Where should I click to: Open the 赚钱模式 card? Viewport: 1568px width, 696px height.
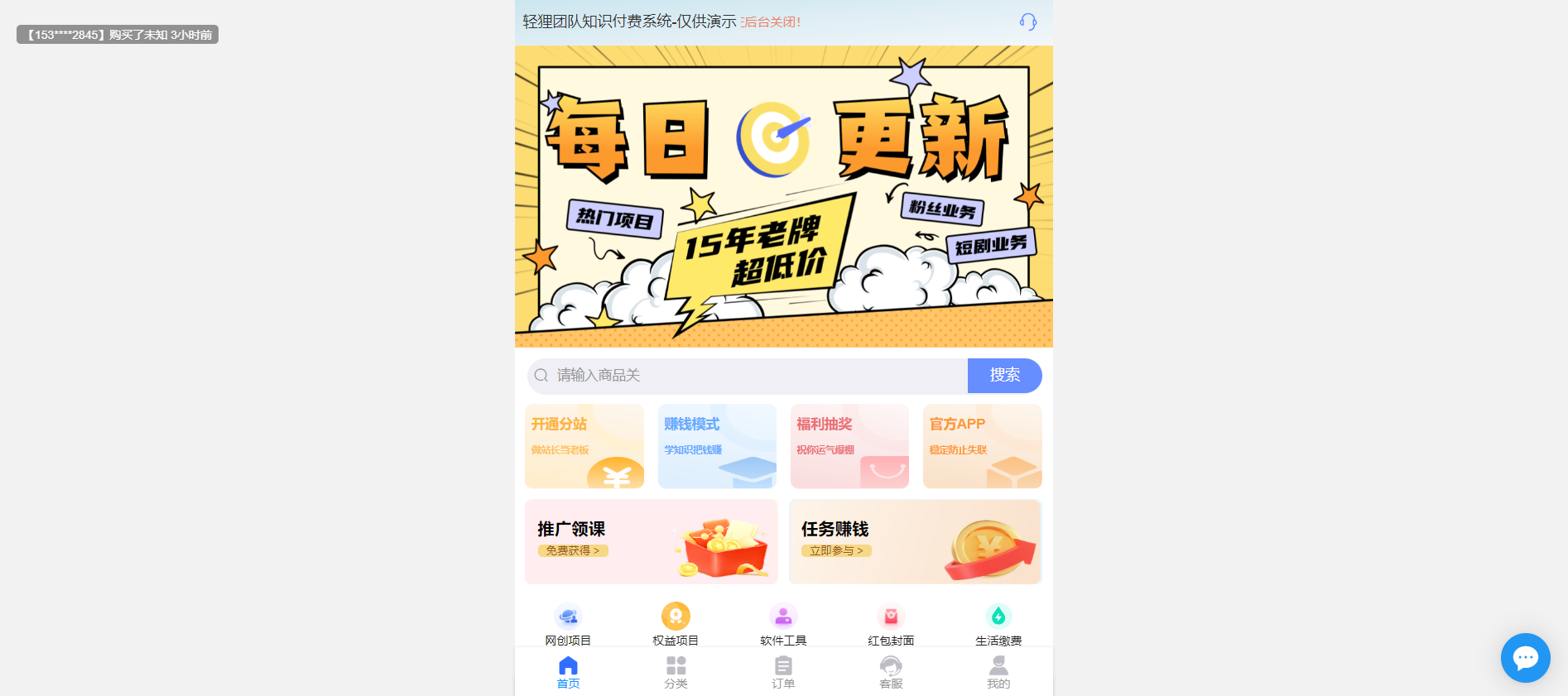[x=717, y=446]
